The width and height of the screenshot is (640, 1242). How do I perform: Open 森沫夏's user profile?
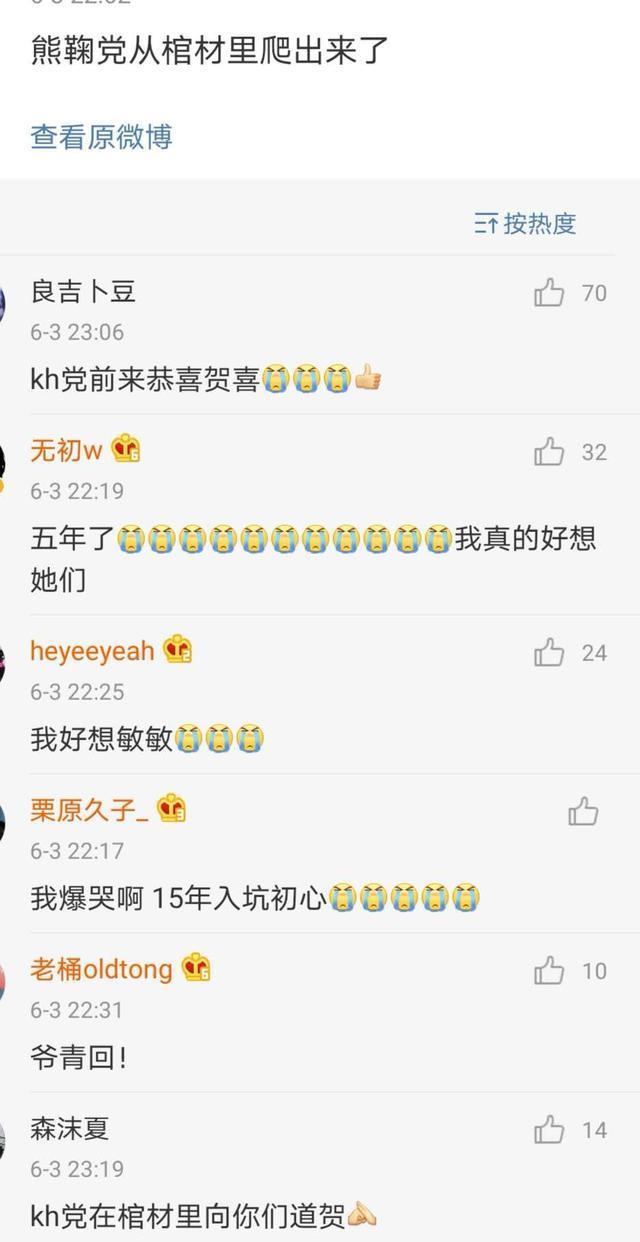tap(70, 1129)
